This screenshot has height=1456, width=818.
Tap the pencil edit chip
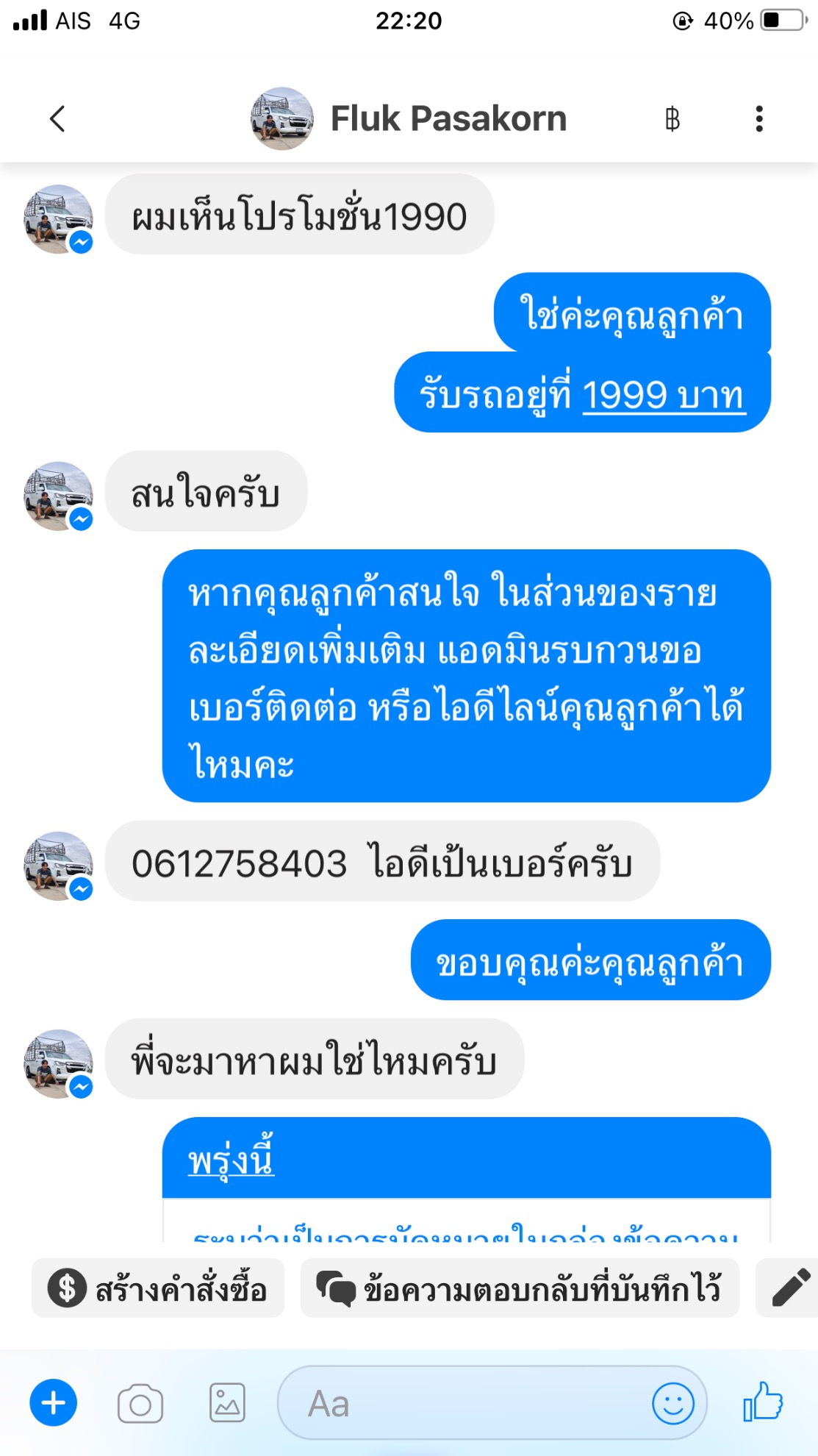coord(790,1288)
